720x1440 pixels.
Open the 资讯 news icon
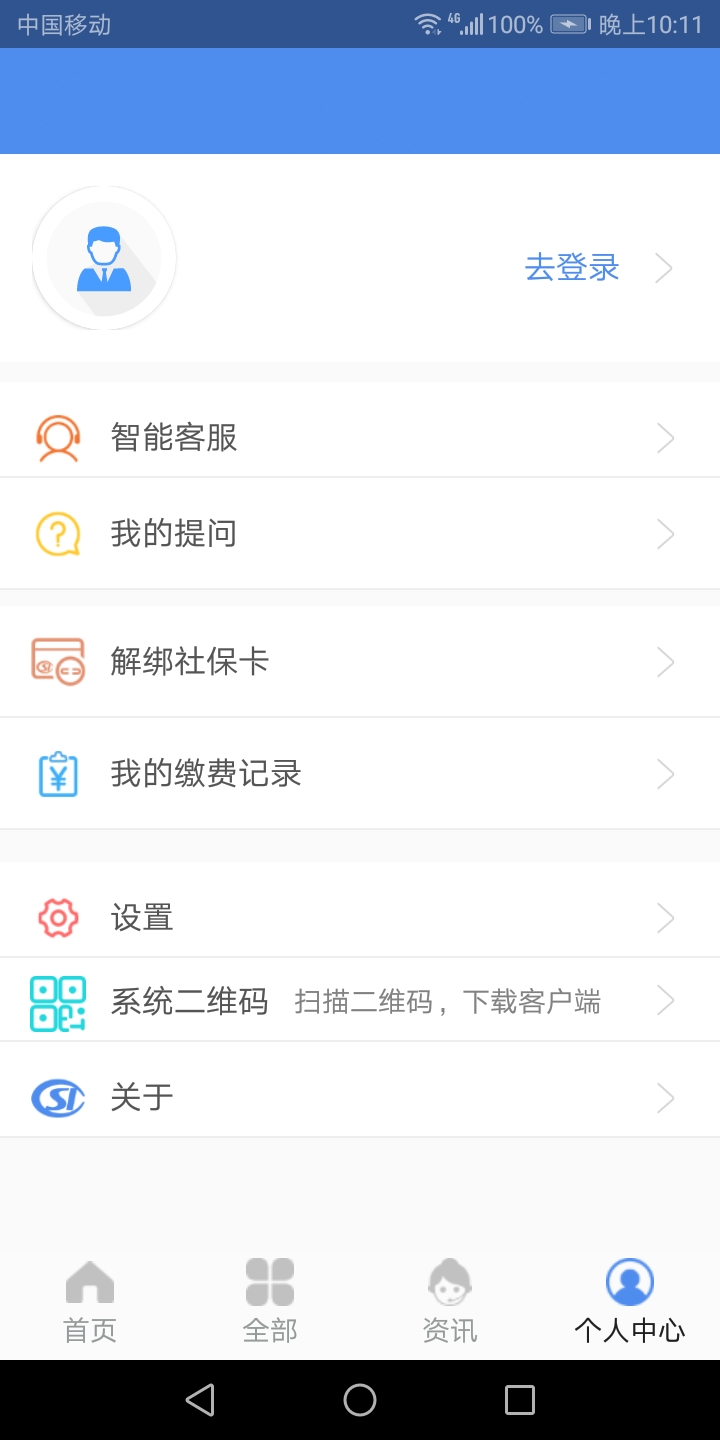point(449,1281)
